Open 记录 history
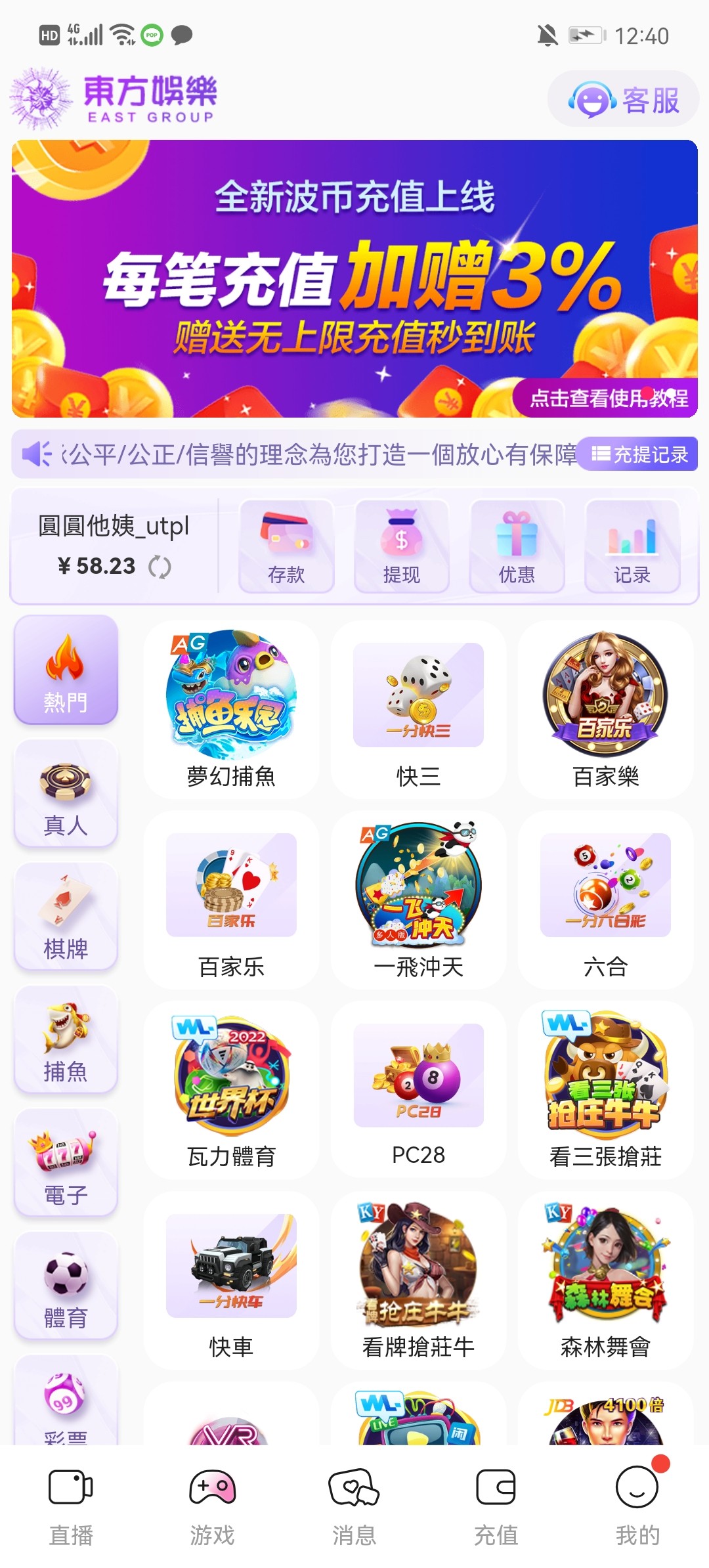This screenshot has width=709, height=1568. [632, 546]
